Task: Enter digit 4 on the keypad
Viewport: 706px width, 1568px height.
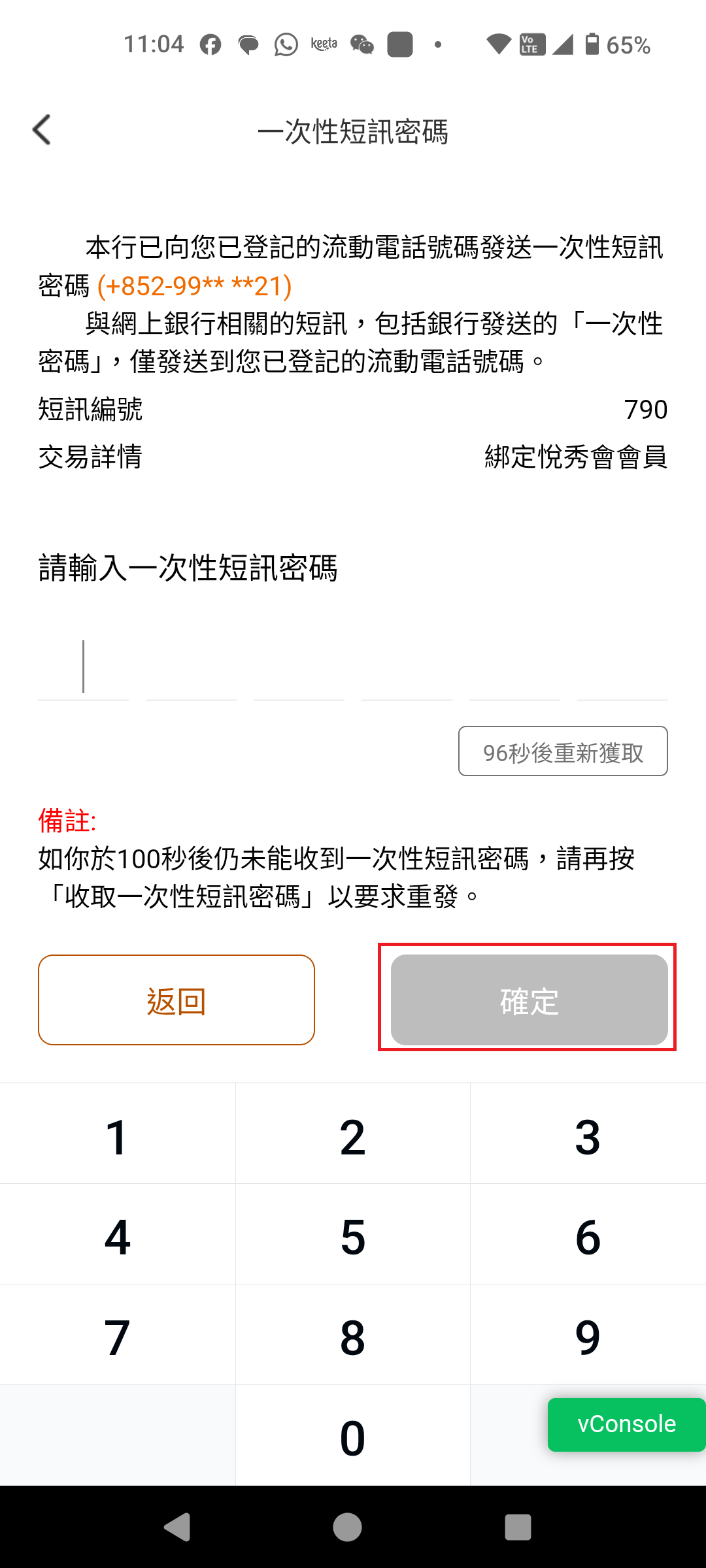Action: [118, 1235]
